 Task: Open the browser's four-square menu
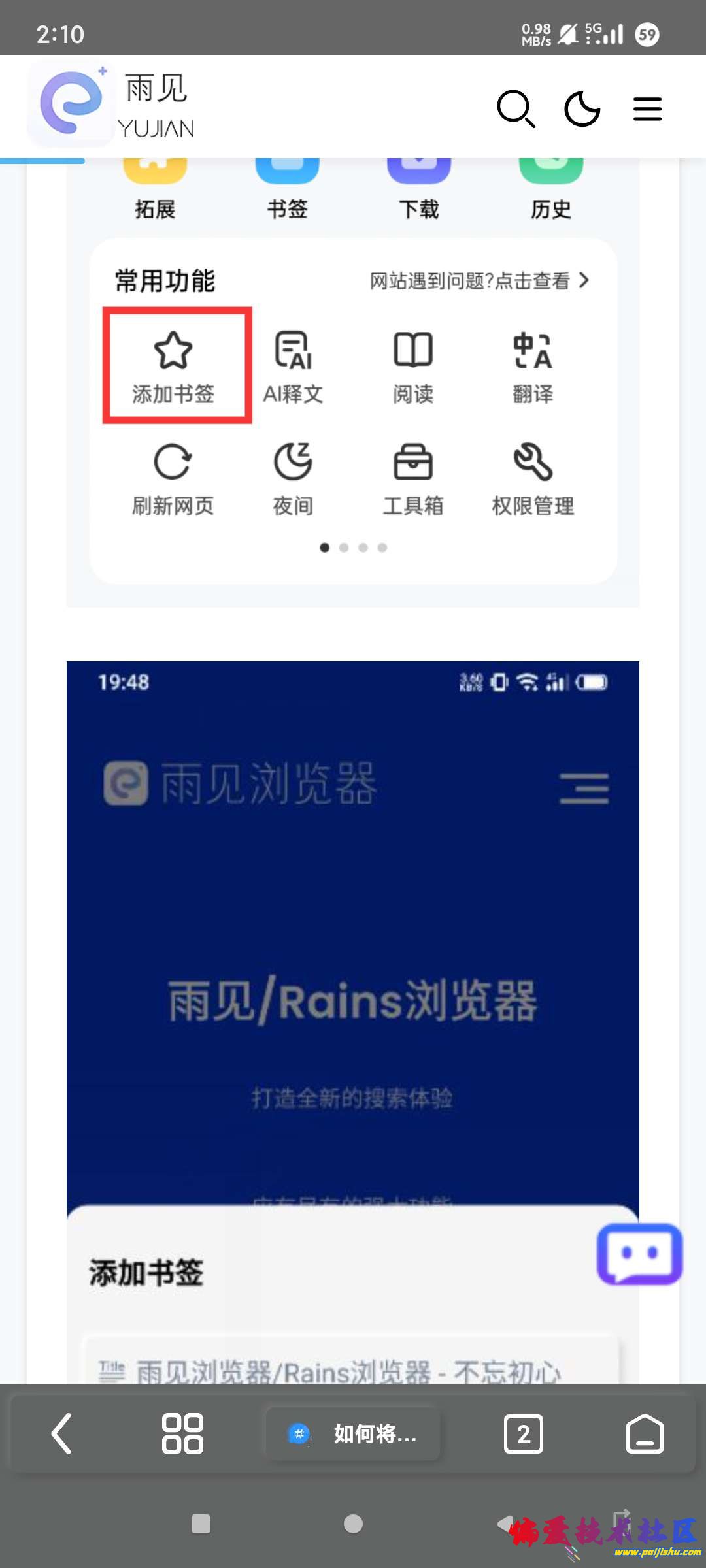182,1434
